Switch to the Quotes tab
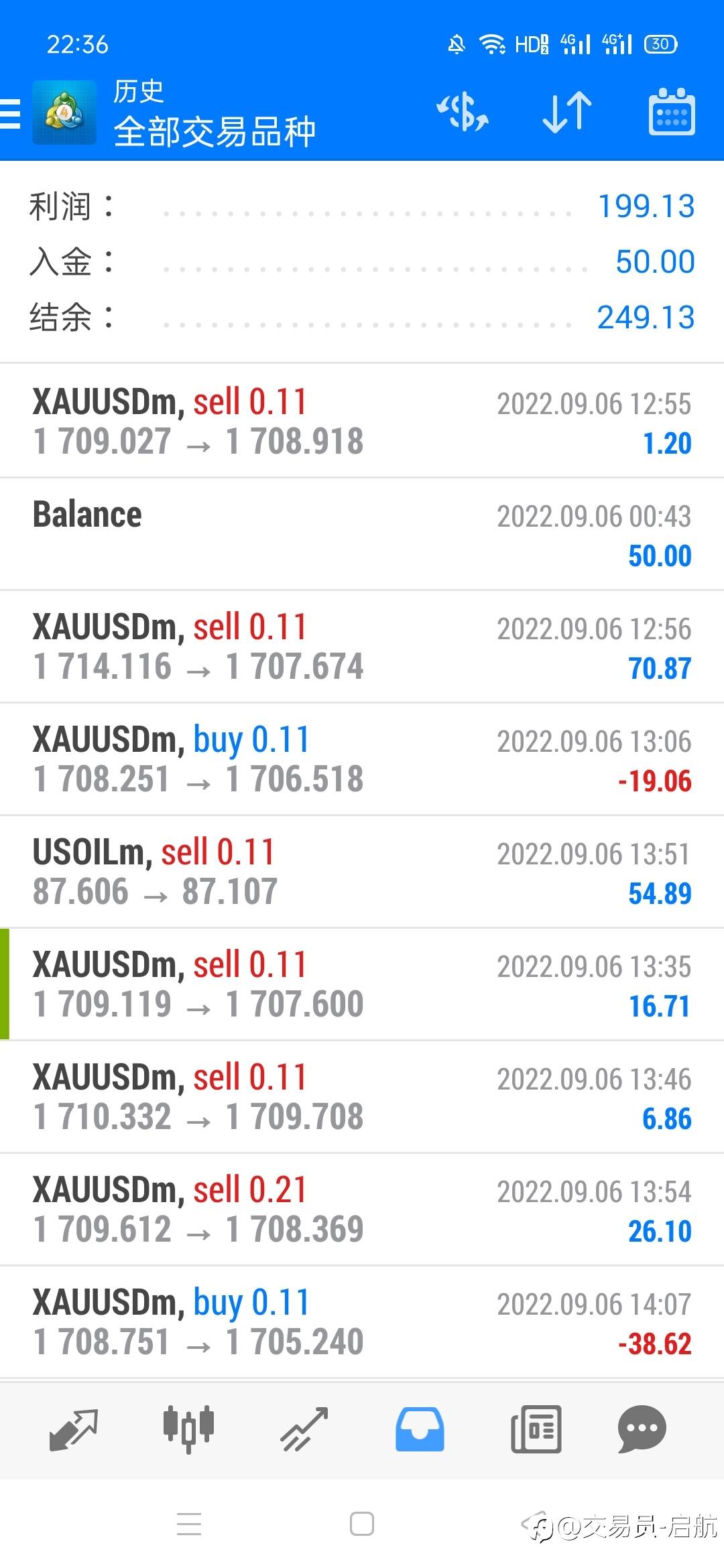 (x=74, y=1429)
